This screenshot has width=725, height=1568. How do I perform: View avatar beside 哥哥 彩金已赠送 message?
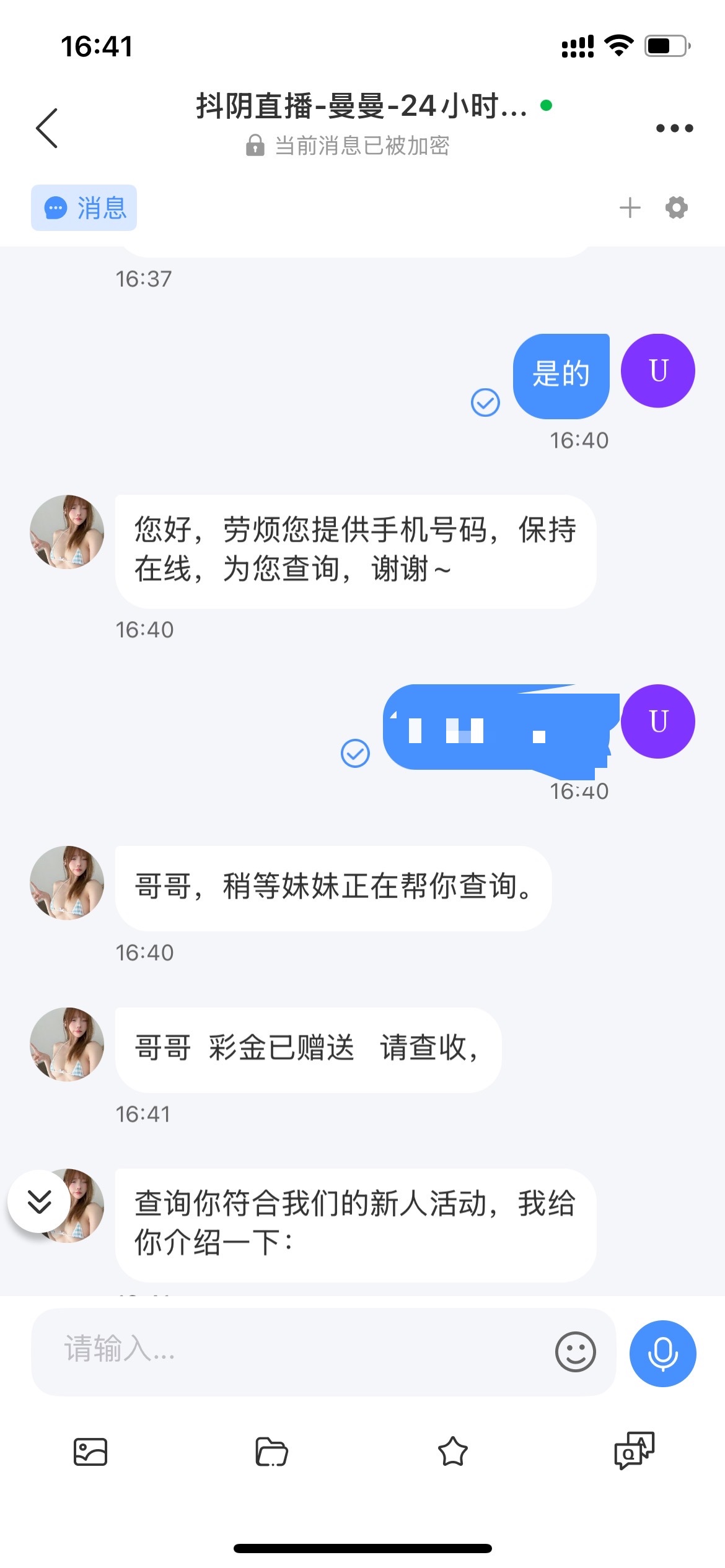67,1045
